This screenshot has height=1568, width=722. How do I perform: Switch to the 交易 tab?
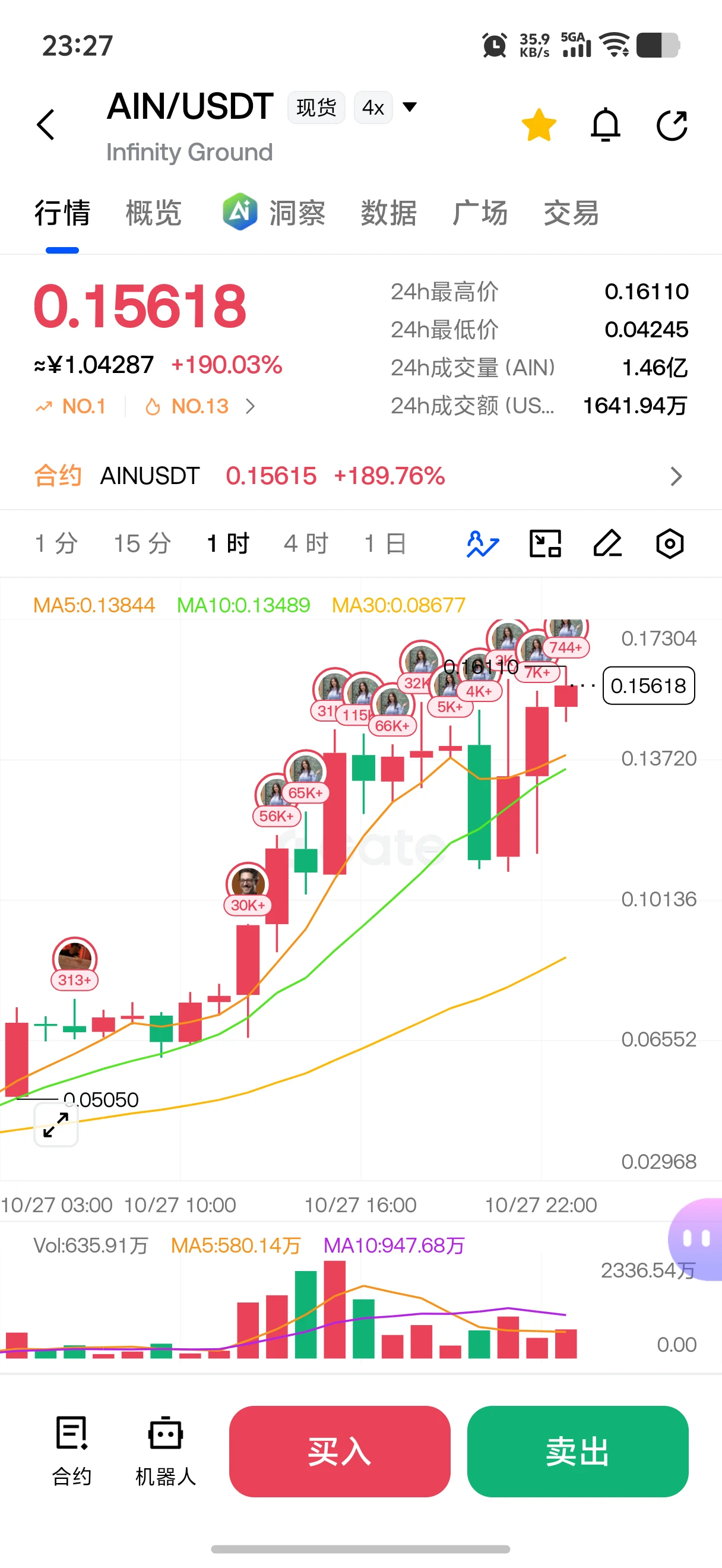click(x=571, y=213)
